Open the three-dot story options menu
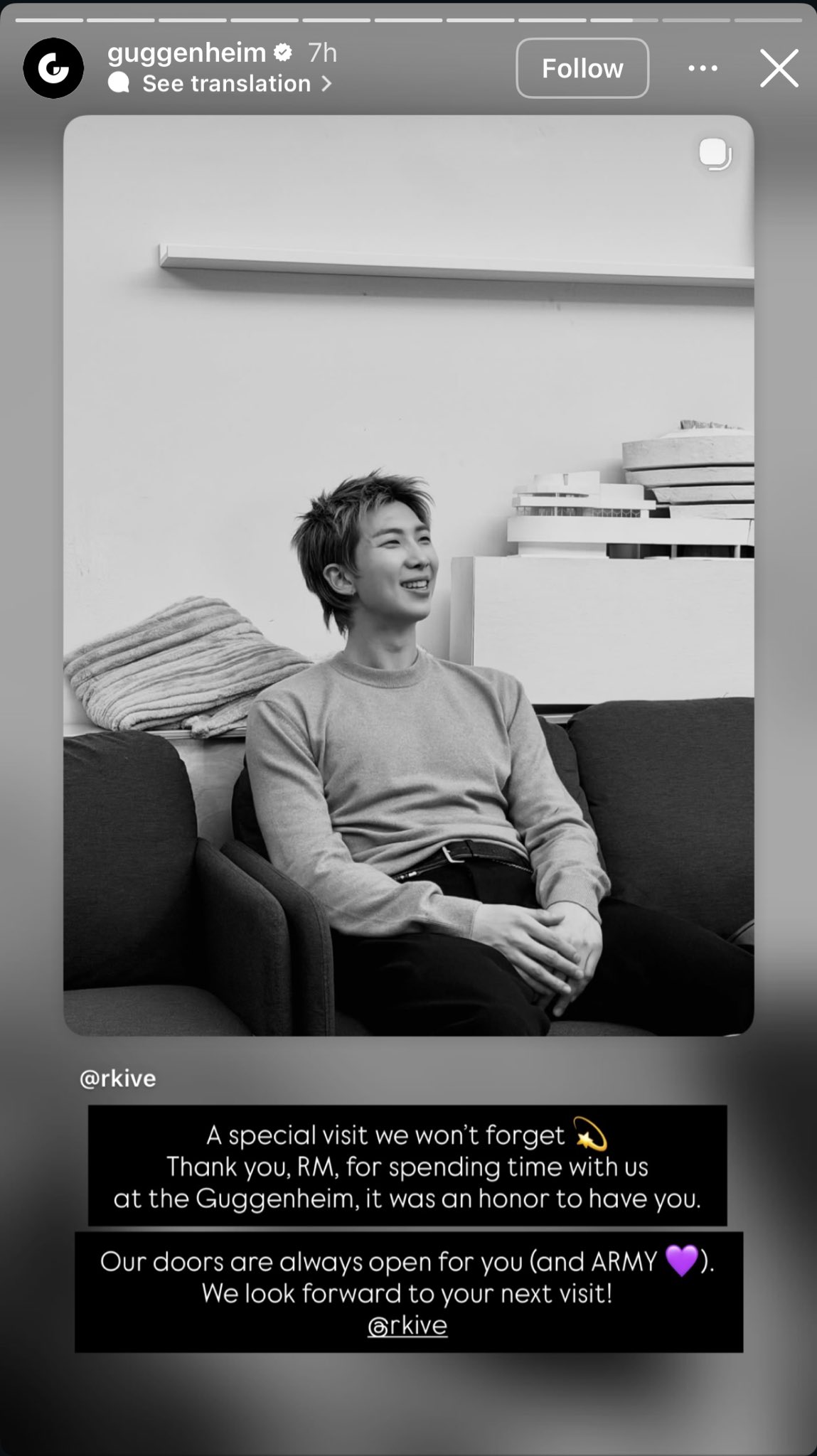Screen dimensions: 817x1456 [703, 68]
